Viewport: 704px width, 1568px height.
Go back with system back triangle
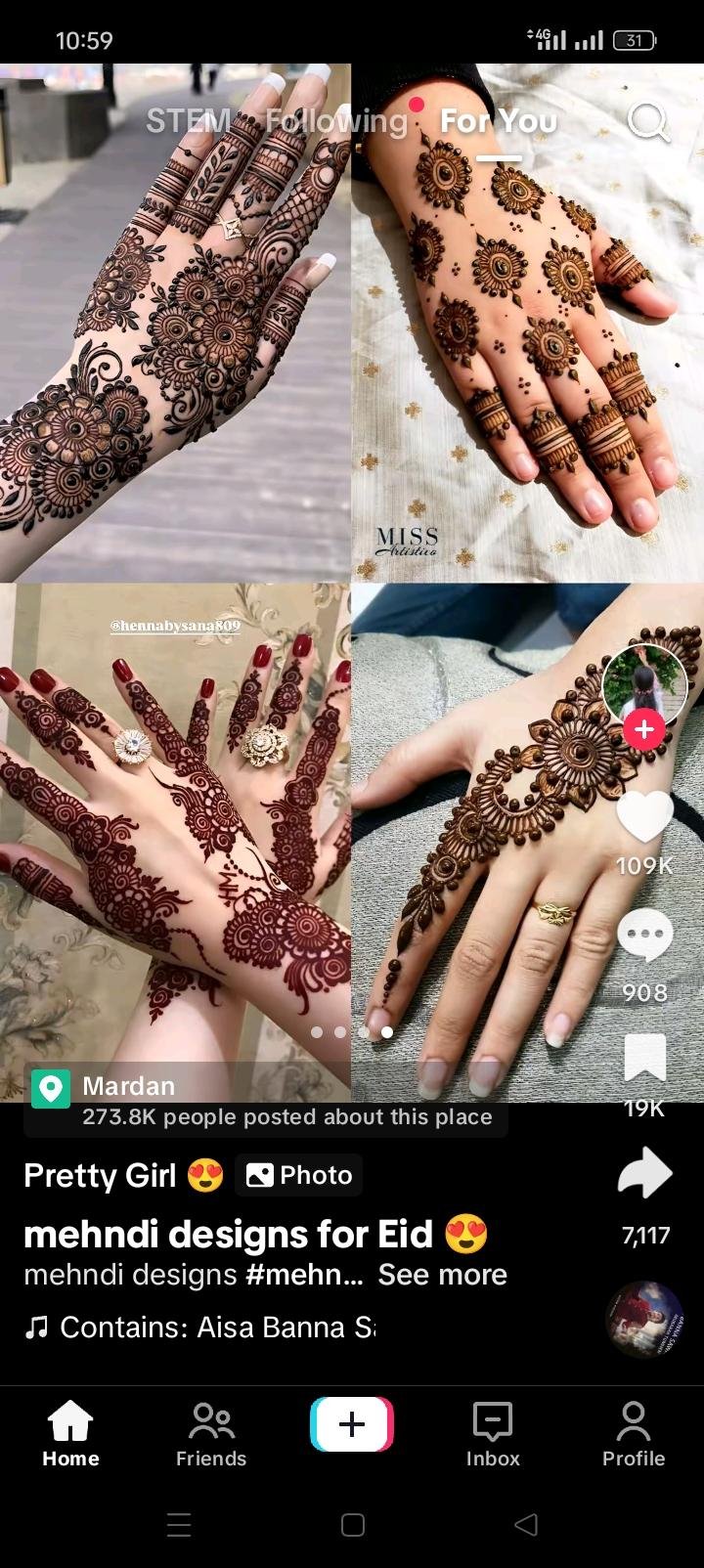click(x=526, y=1524)
